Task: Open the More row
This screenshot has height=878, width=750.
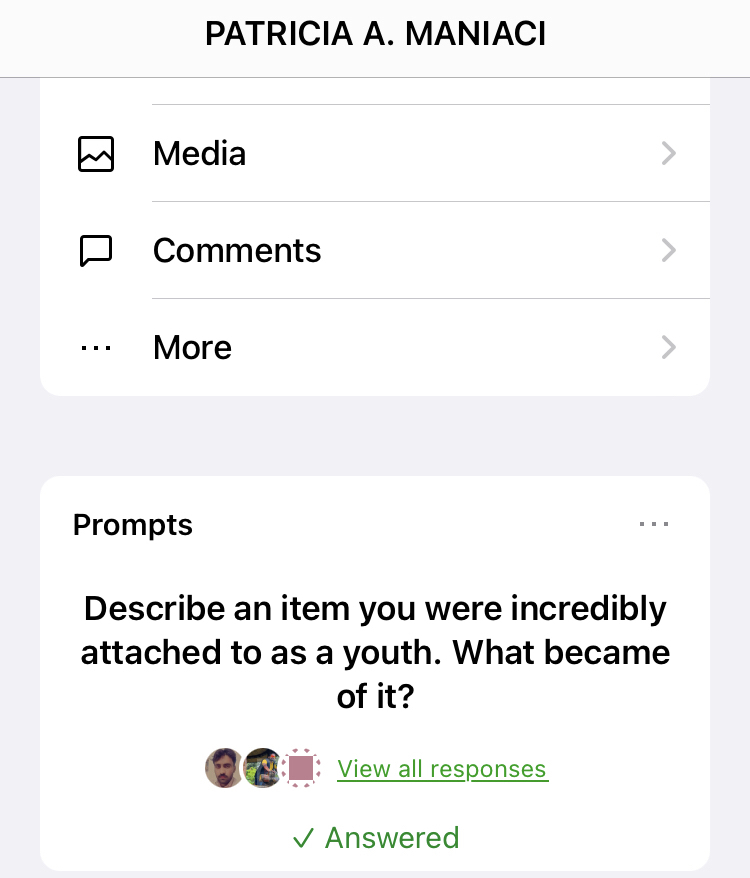Action: click(375, 348)
